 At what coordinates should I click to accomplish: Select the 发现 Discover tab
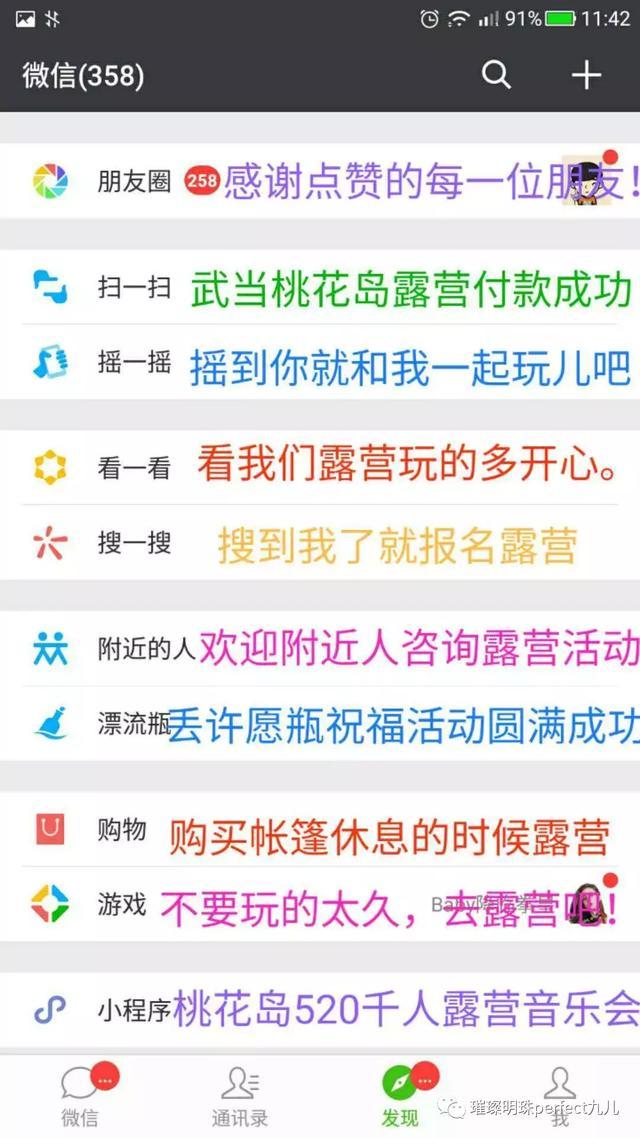[x=400, y=1096]
